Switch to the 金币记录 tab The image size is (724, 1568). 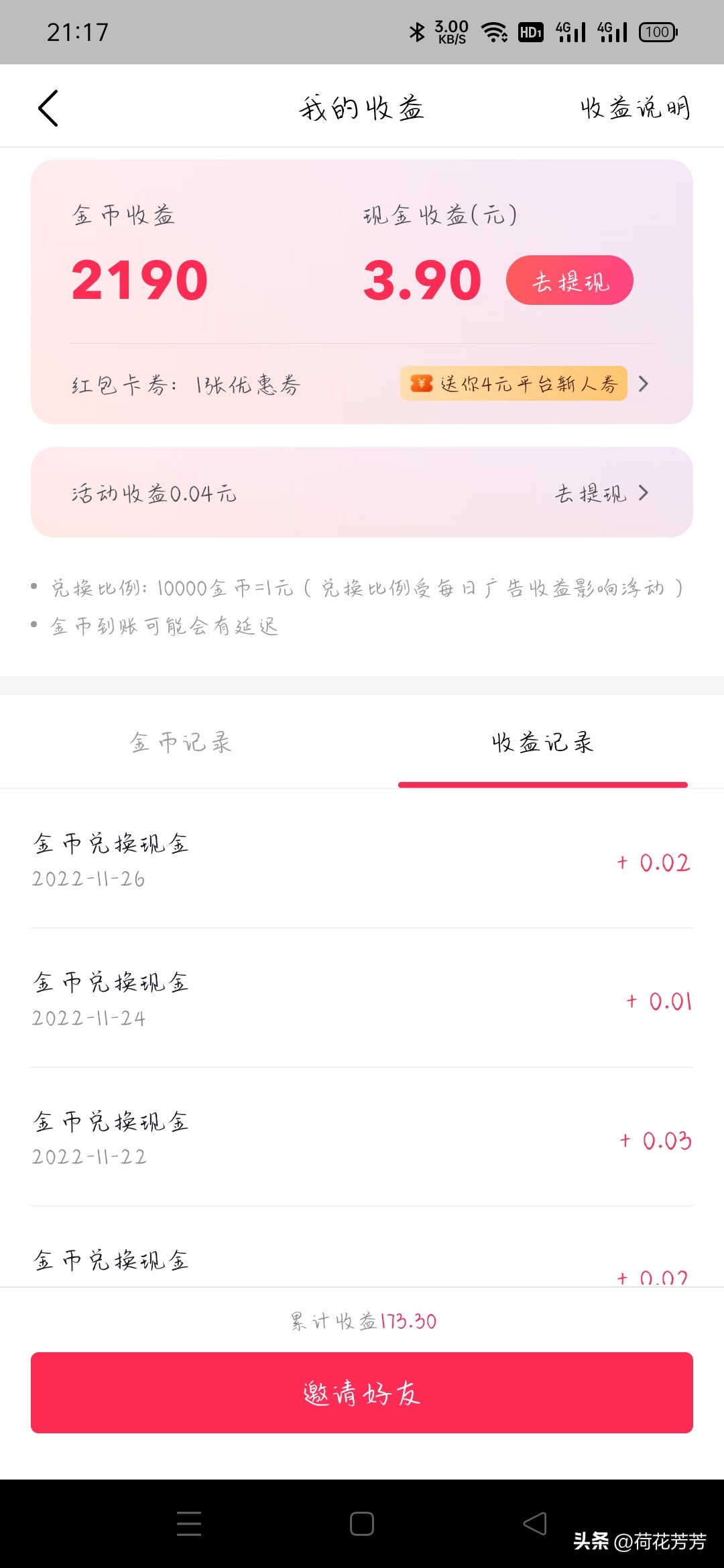click(x=181, y=742)
